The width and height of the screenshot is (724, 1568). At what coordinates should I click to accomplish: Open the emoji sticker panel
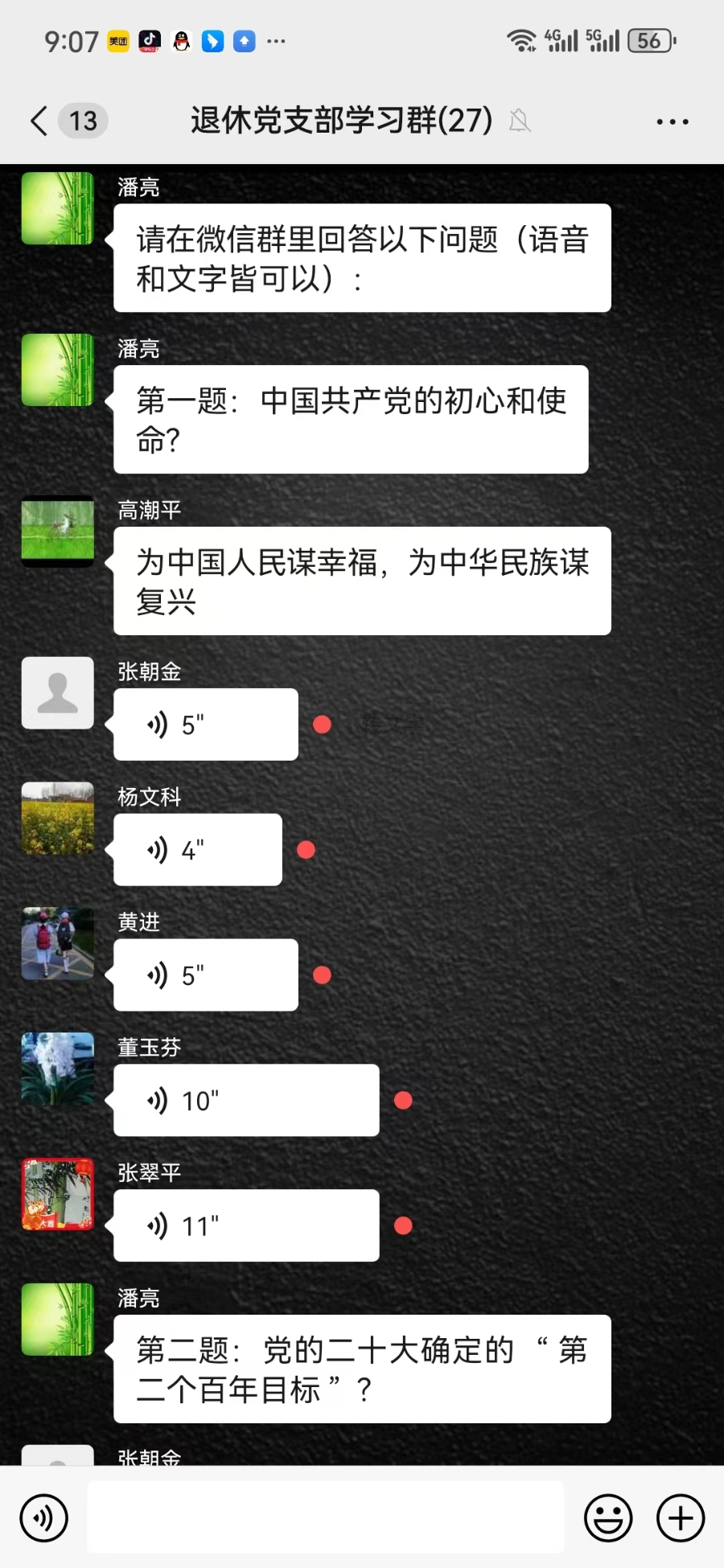coord(607,1518)
